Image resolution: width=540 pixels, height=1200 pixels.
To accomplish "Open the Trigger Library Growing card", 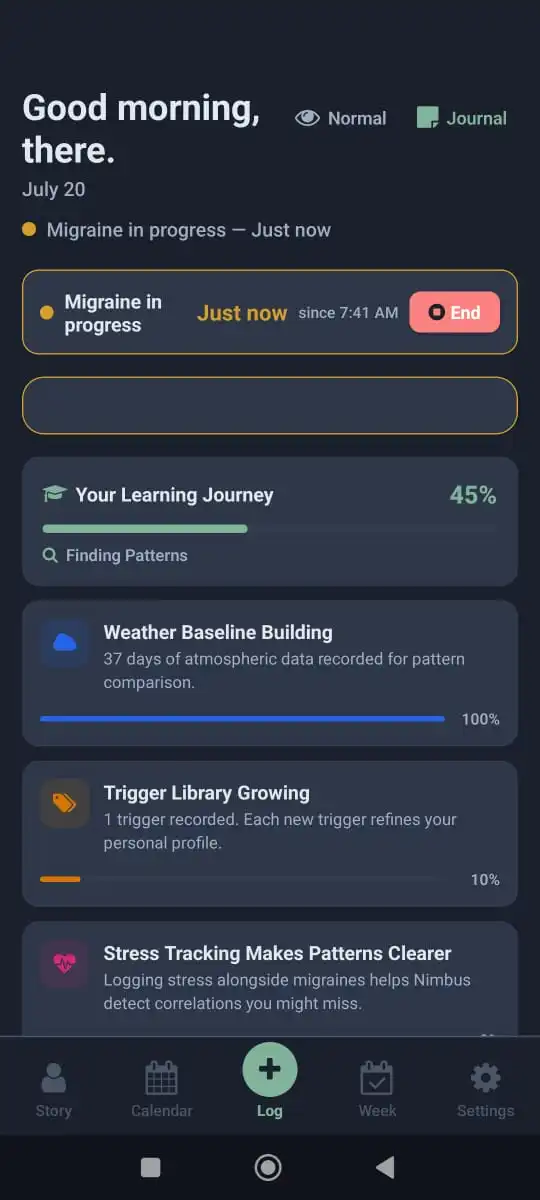I will point(270,834).
